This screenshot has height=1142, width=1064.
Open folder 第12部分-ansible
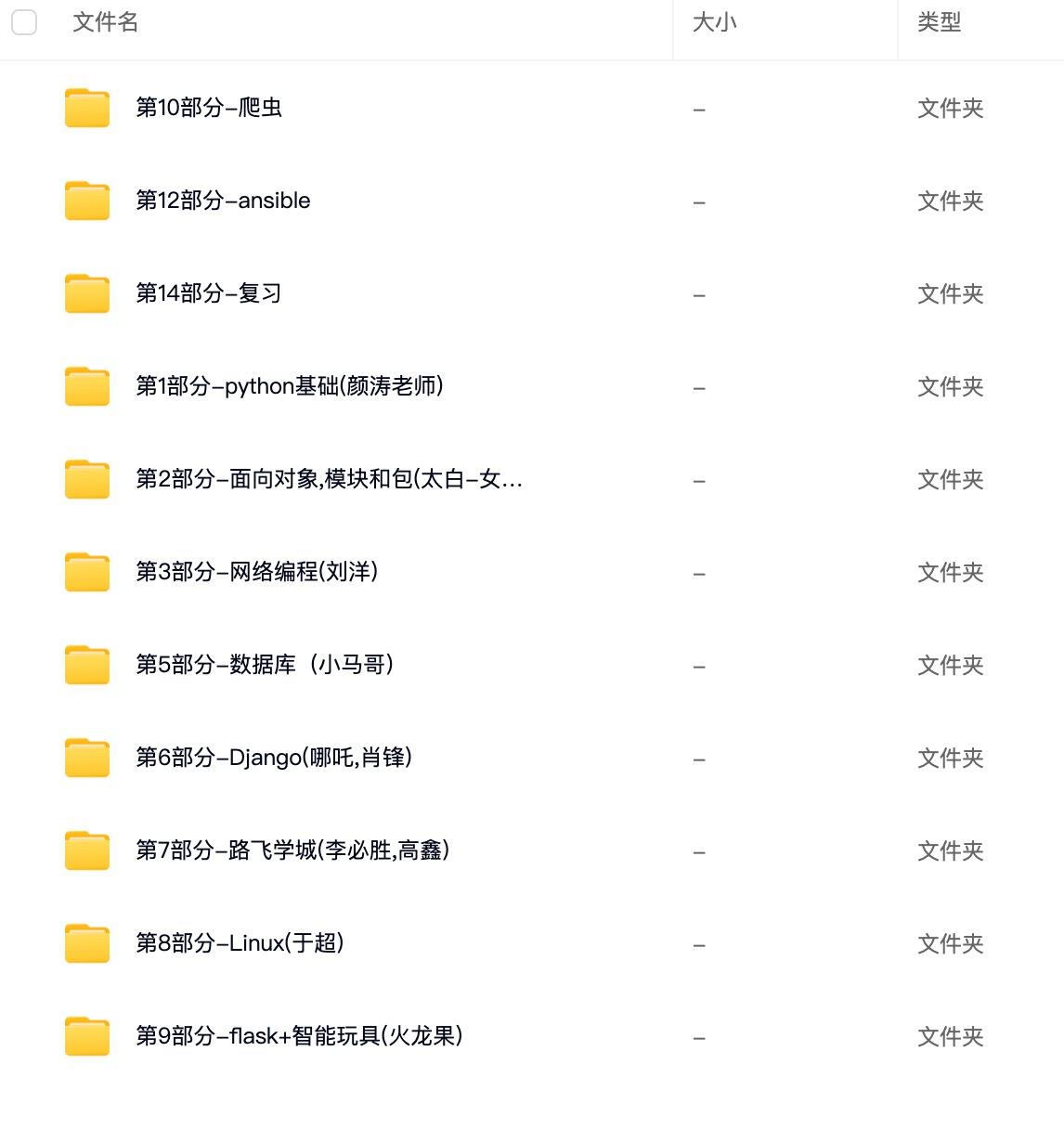coord(223,201)
